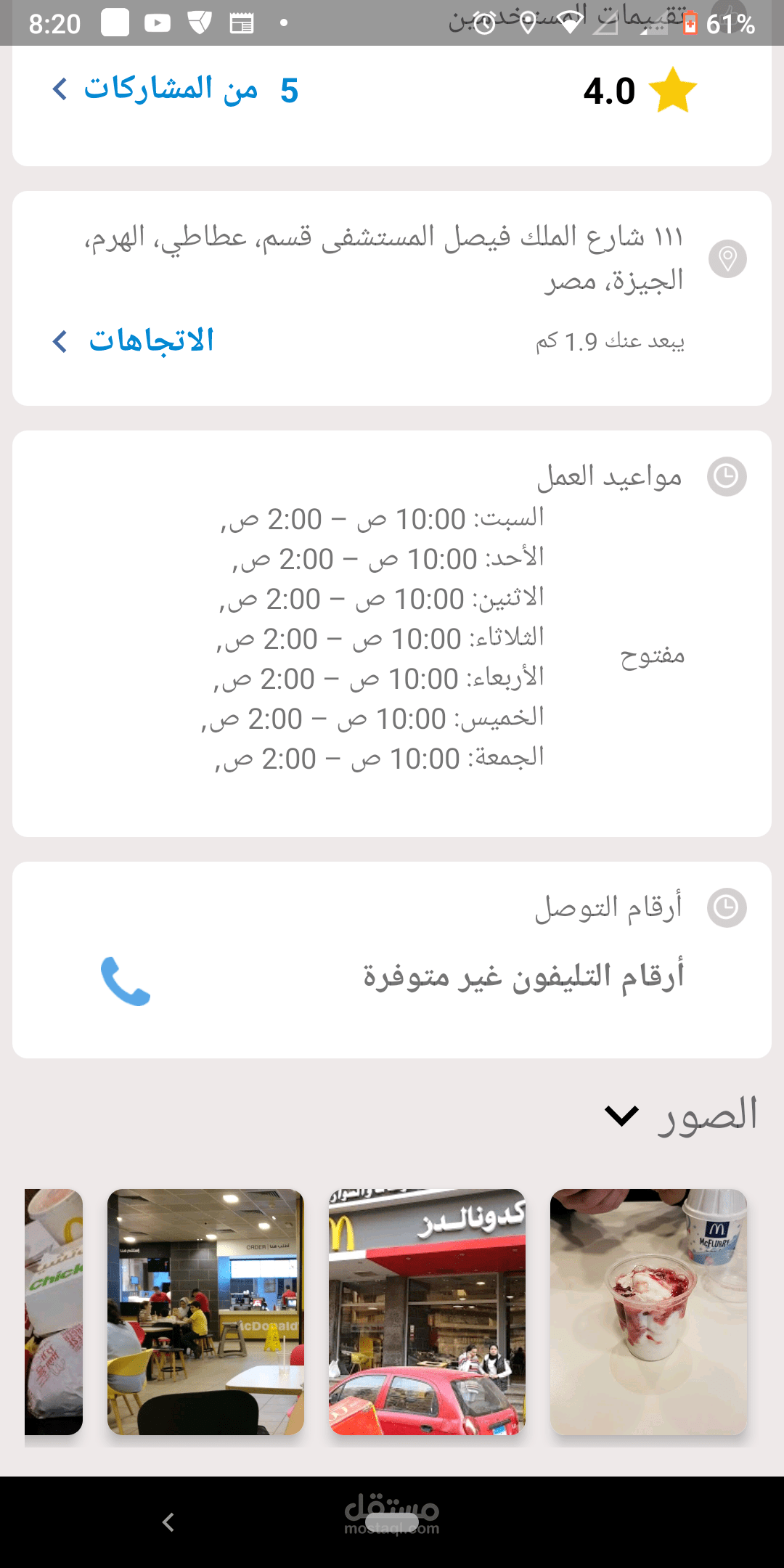This screenshot has width=784, height=1568.
Task: Open the McDonald's storefront photo
Action: (427, 1312)
